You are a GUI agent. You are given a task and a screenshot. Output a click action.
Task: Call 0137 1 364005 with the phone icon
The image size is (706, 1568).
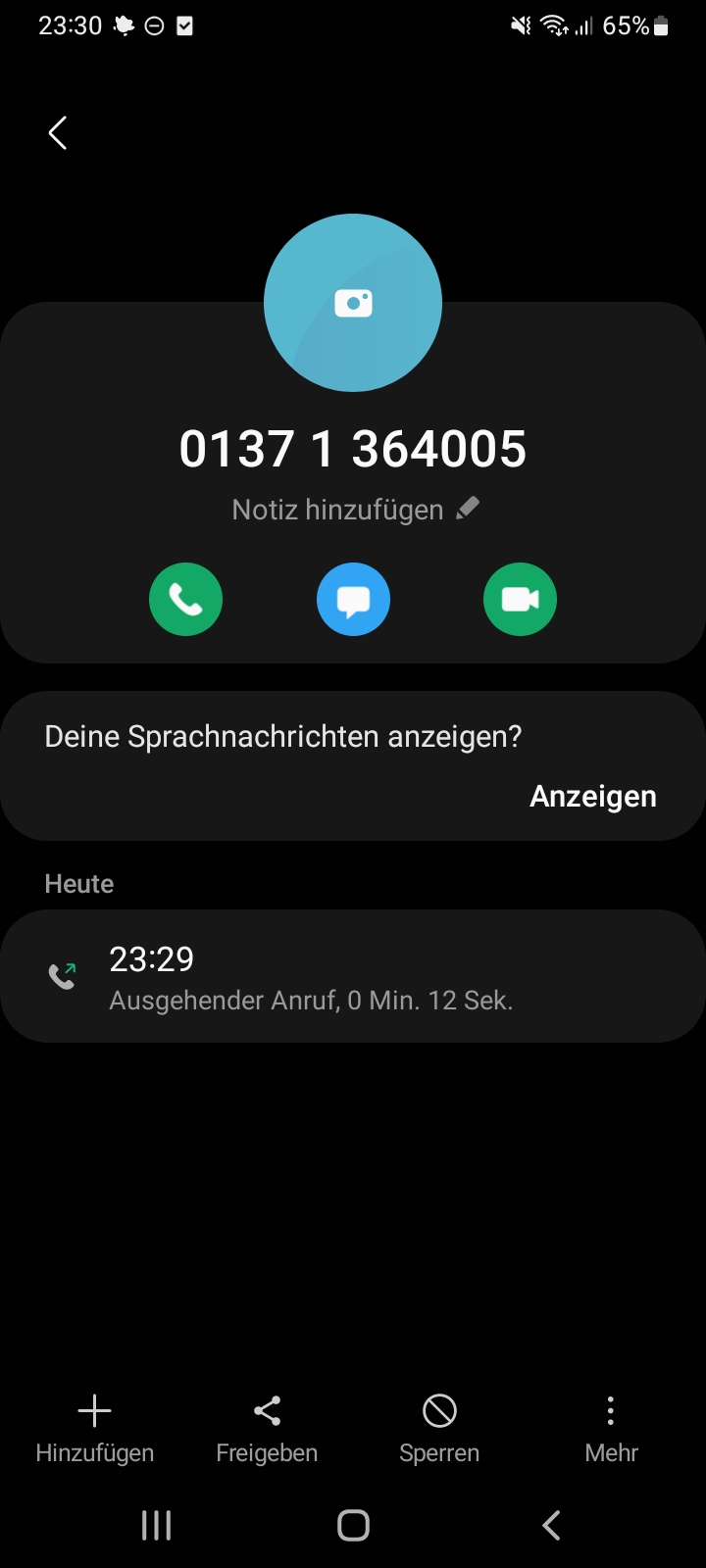point(185,599)
